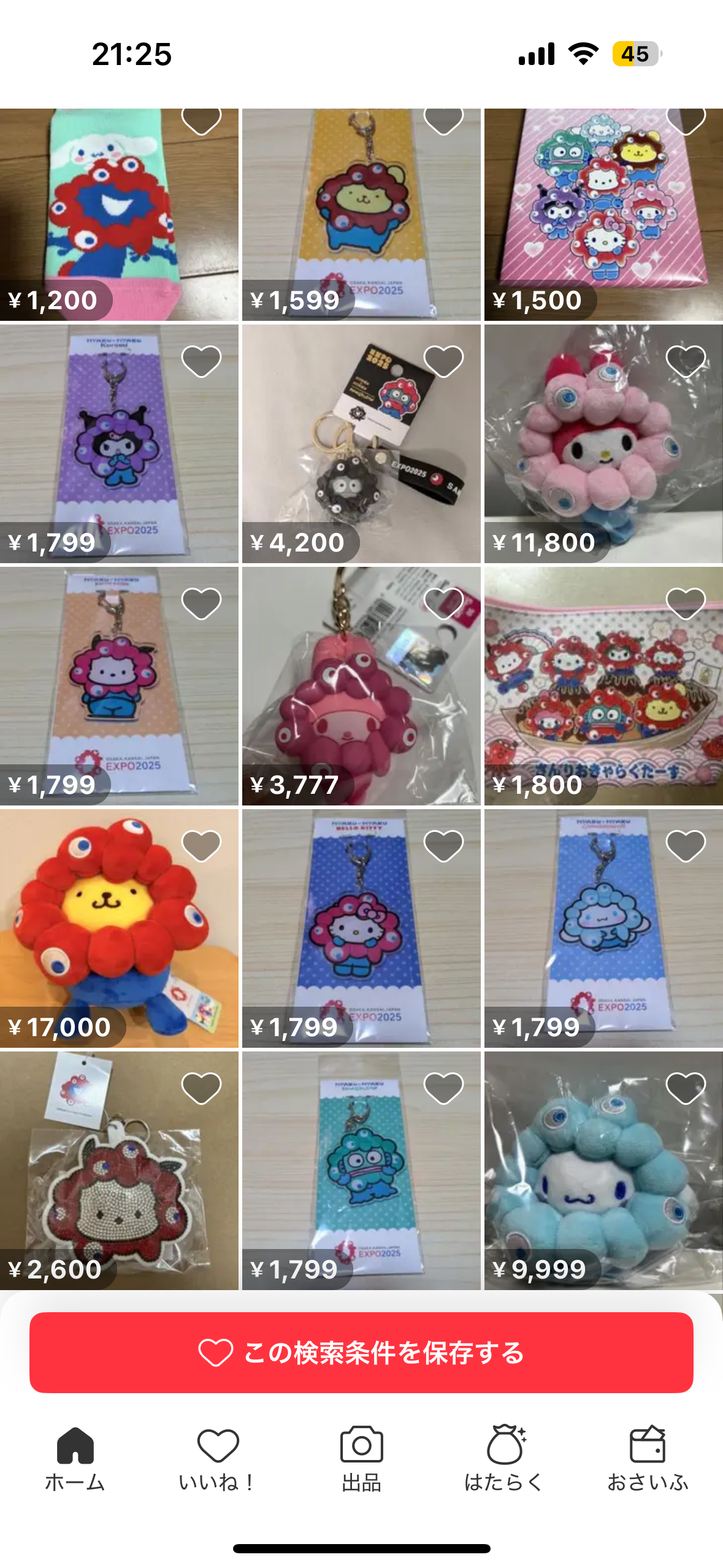Image resolution: width=723 pixels, height=1568 pixels.
Task: Open the 出品 camera tab
Action: click(x=361, y=1458)
